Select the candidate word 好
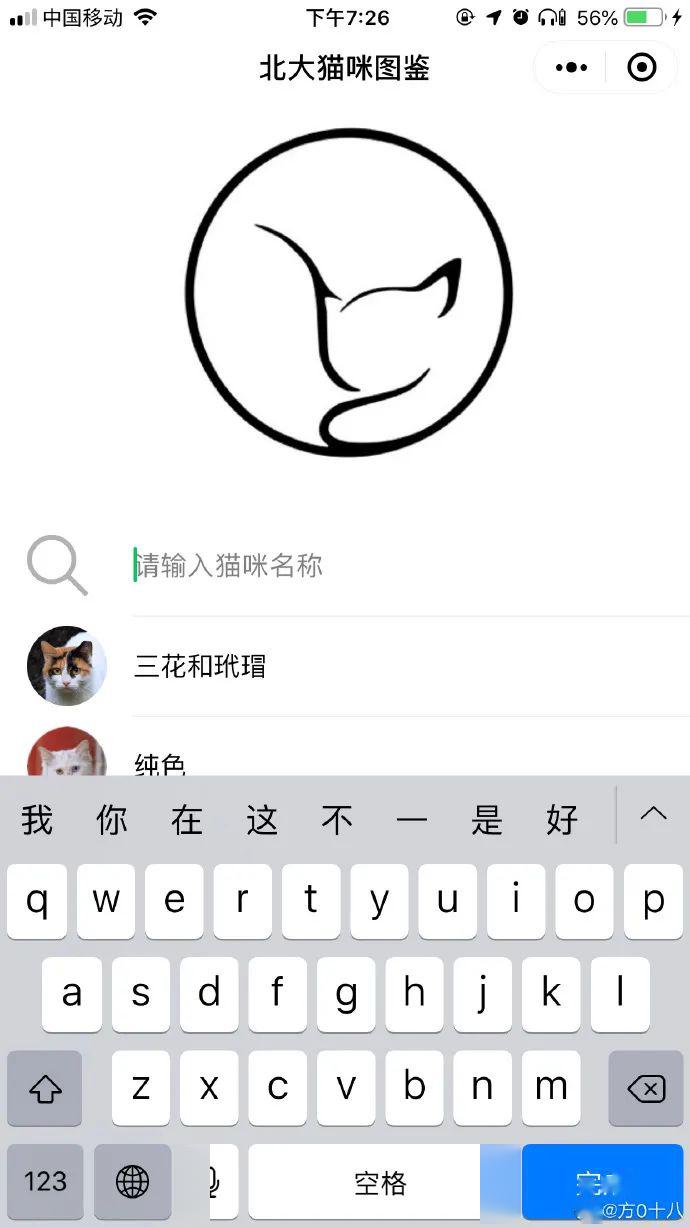Viewport: 690px width, 1227px height. (x=562, y=821)
